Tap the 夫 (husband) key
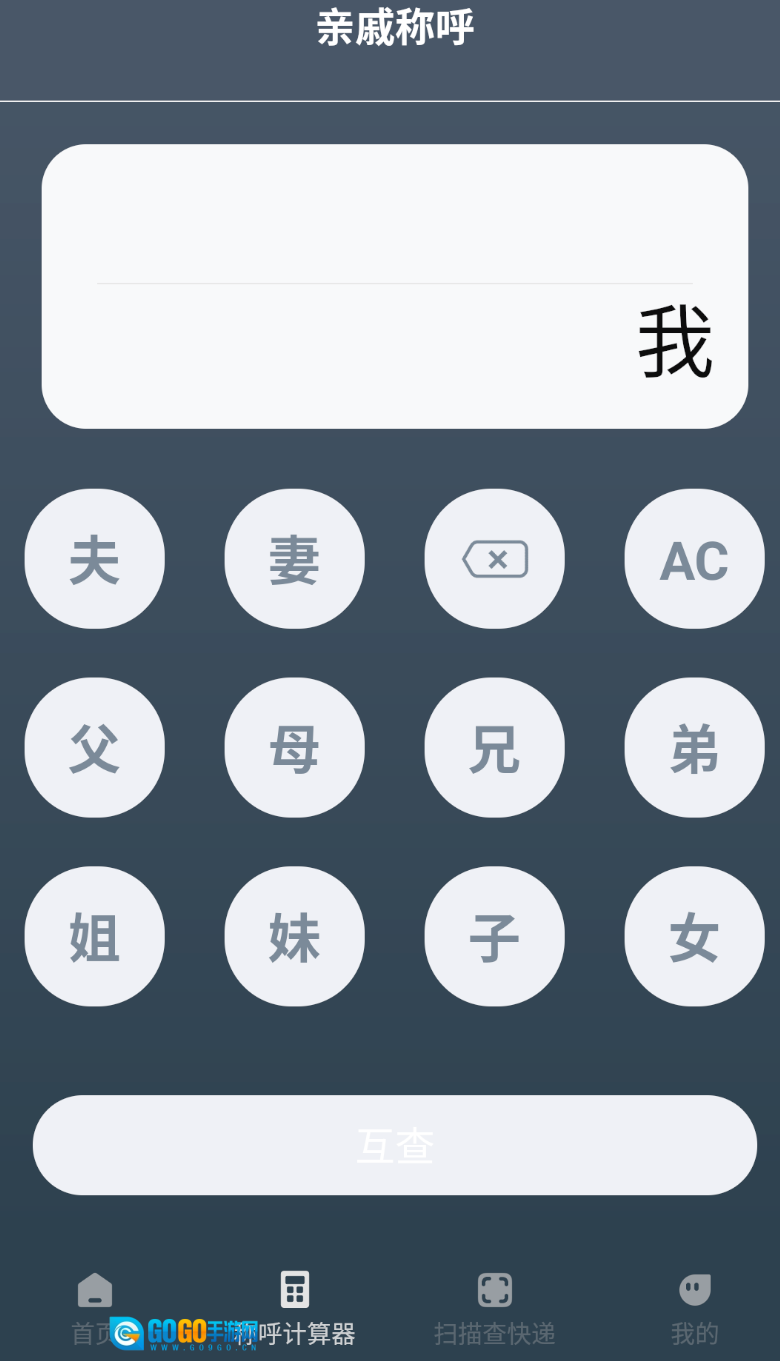Image resolution: width=780 pixels, height=1361 pixels. [95, 559]
